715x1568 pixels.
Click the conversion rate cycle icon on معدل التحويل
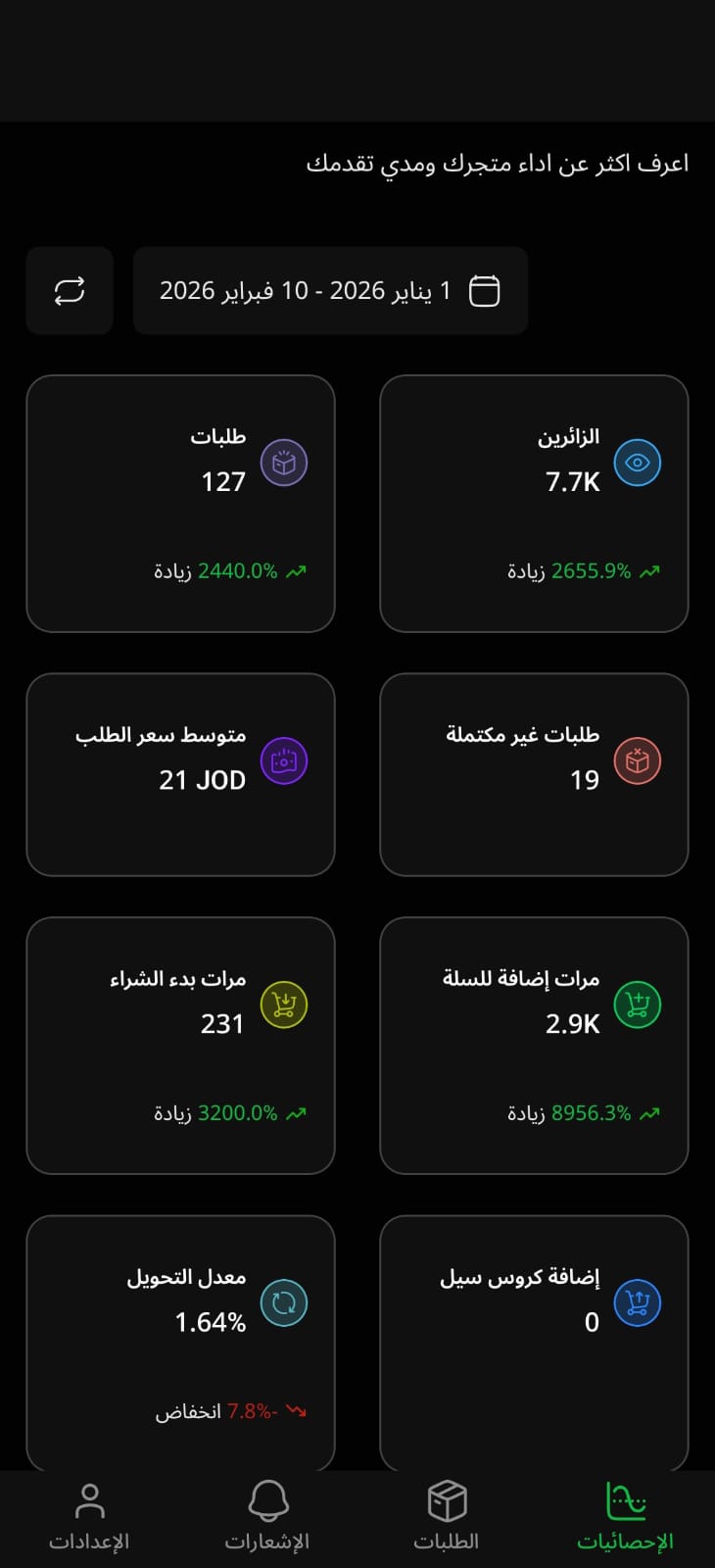click(284, 1303)
